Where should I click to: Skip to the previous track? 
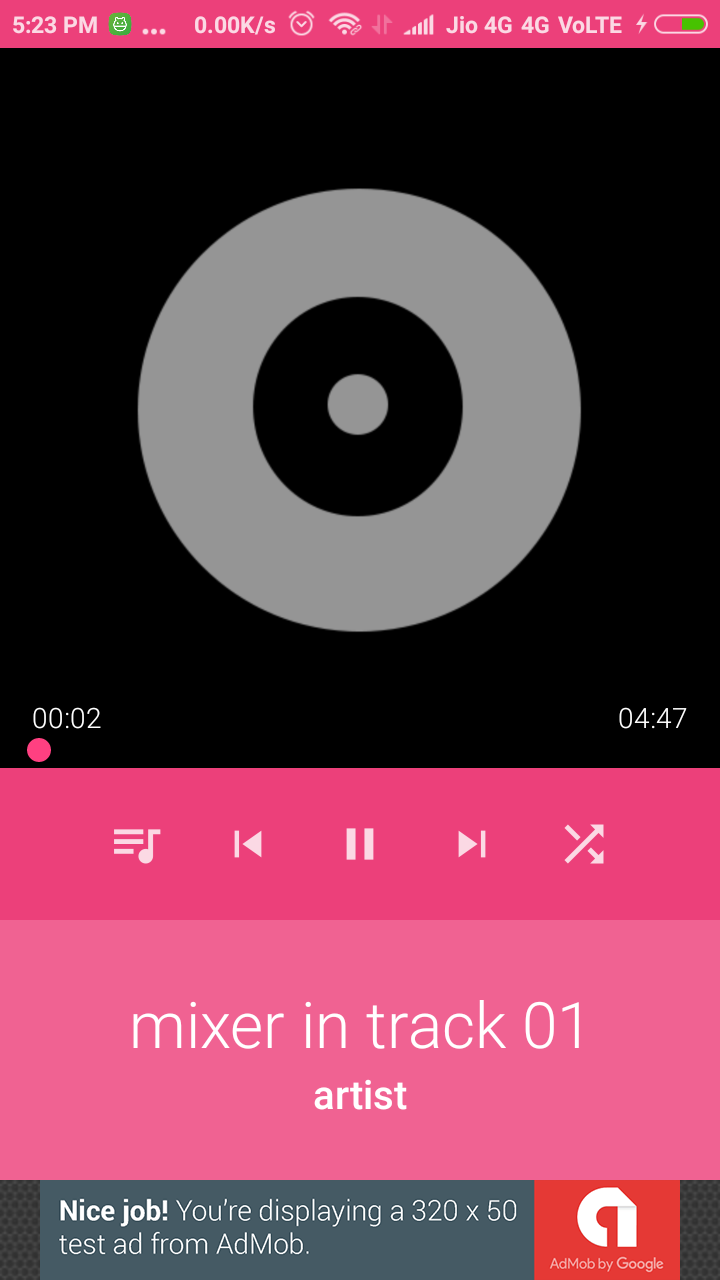tap(248, 844)
